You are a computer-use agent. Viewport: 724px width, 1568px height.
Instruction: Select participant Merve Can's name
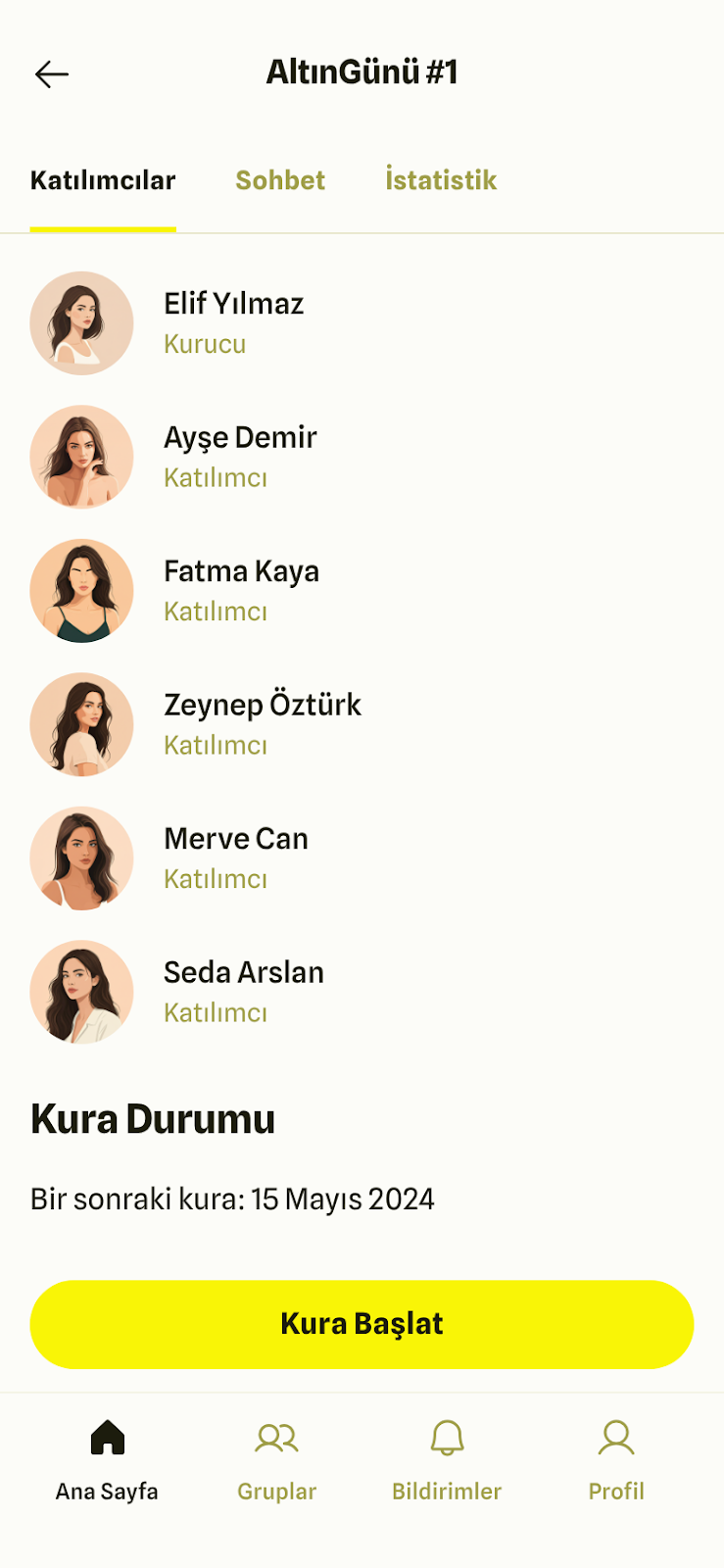(x=236, y=838)
